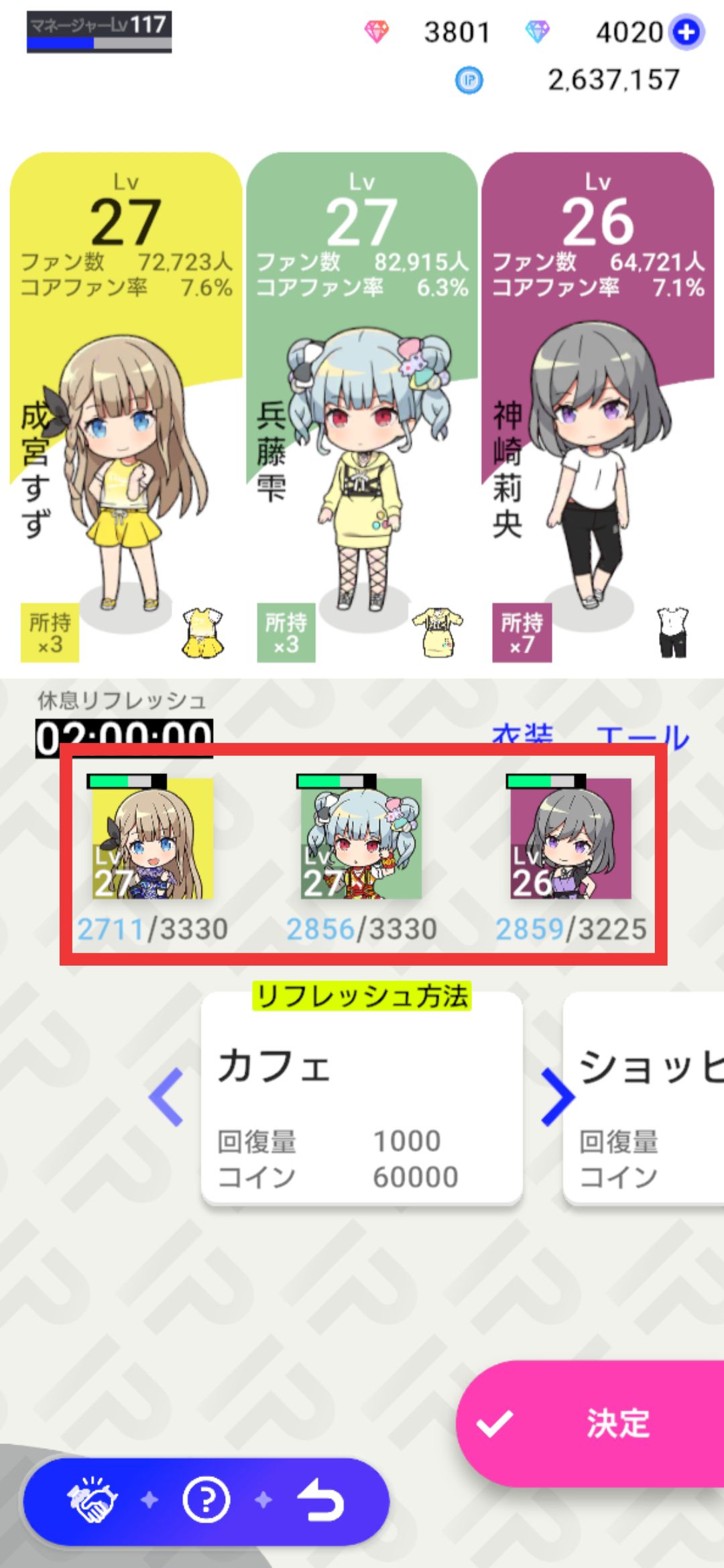Go to the next refresh method
724x1568 pixels.
coord(557,1097)
